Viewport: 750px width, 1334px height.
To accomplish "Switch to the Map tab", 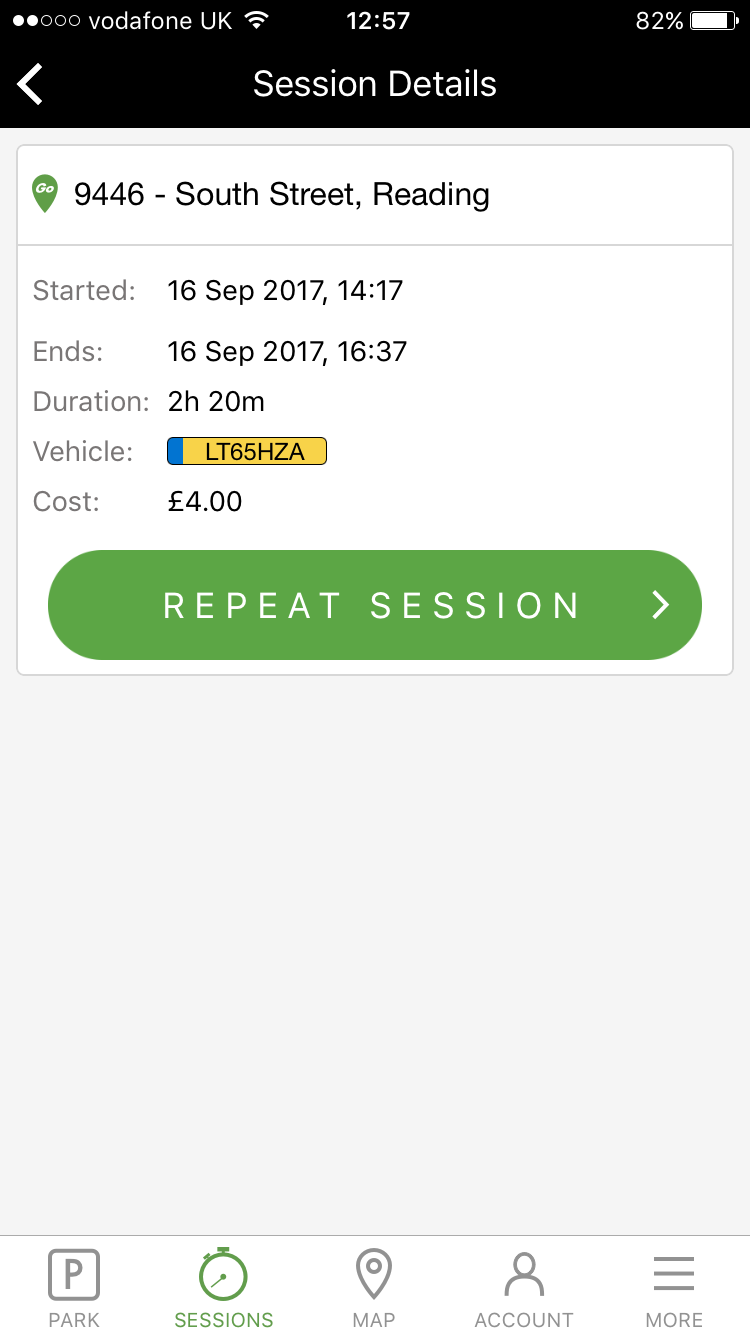I will pyautogui.click(x=374, y=1288).
